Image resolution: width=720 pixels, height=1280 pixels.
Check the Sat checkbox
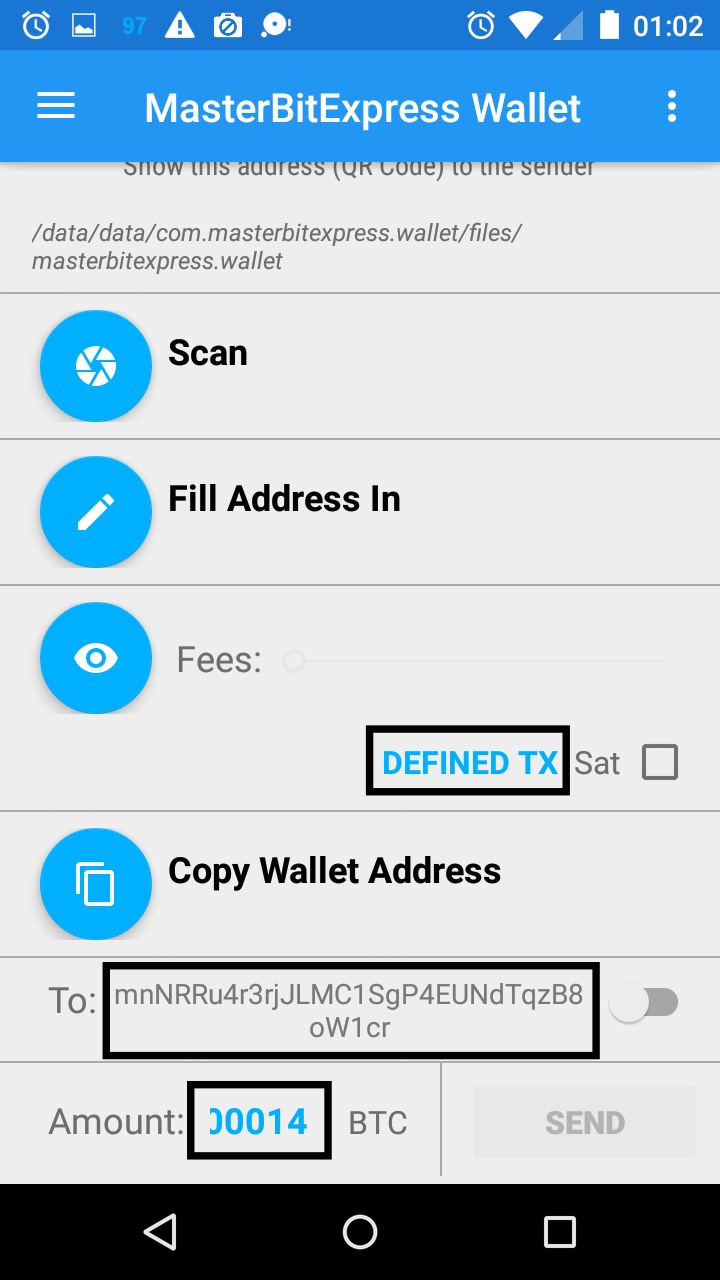[660, 762]
